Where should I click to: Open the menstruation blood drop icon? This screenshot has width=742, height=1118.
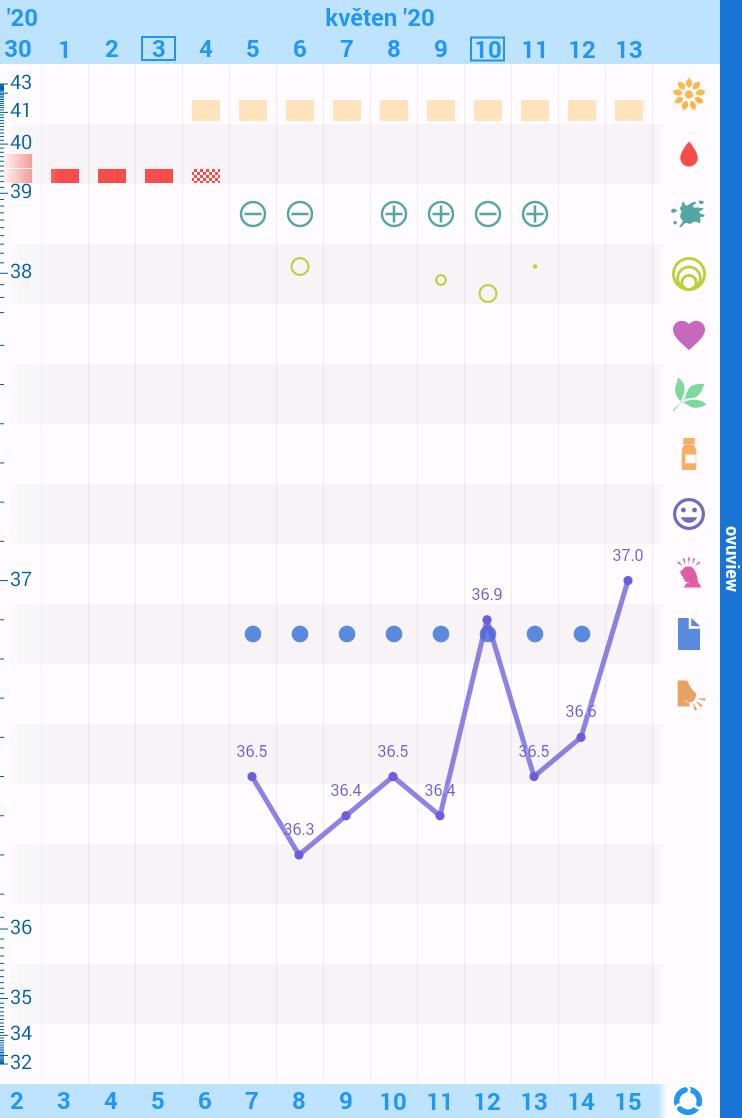(688, 154)
